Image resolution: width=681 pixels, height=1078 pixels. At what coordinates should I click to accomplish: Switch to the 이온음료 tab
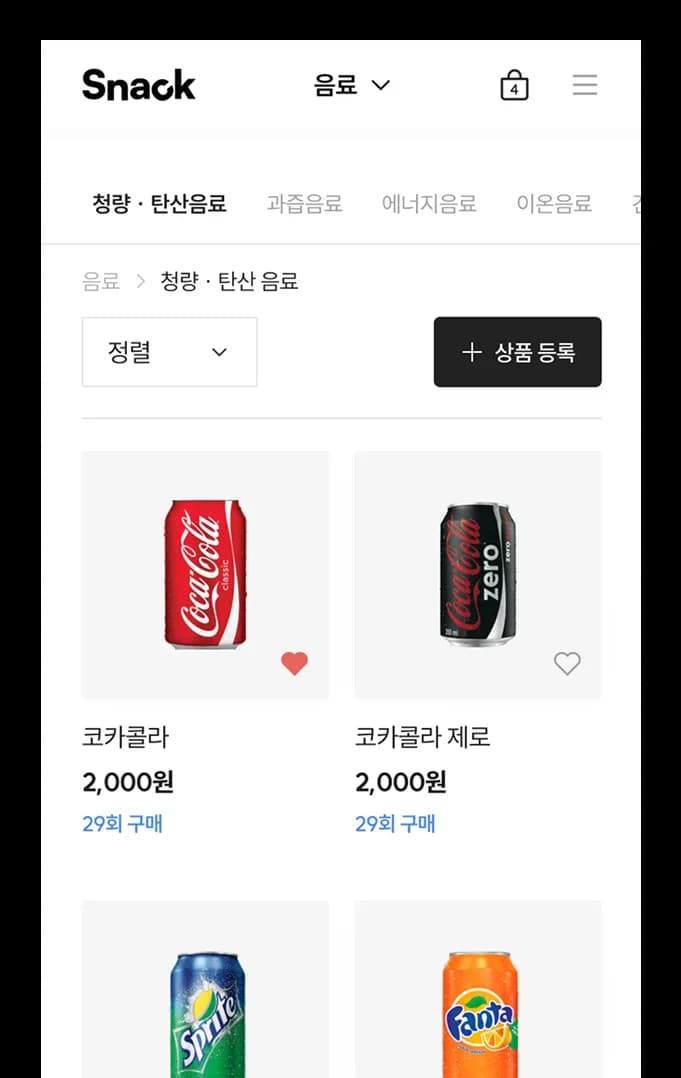point(554,204)
